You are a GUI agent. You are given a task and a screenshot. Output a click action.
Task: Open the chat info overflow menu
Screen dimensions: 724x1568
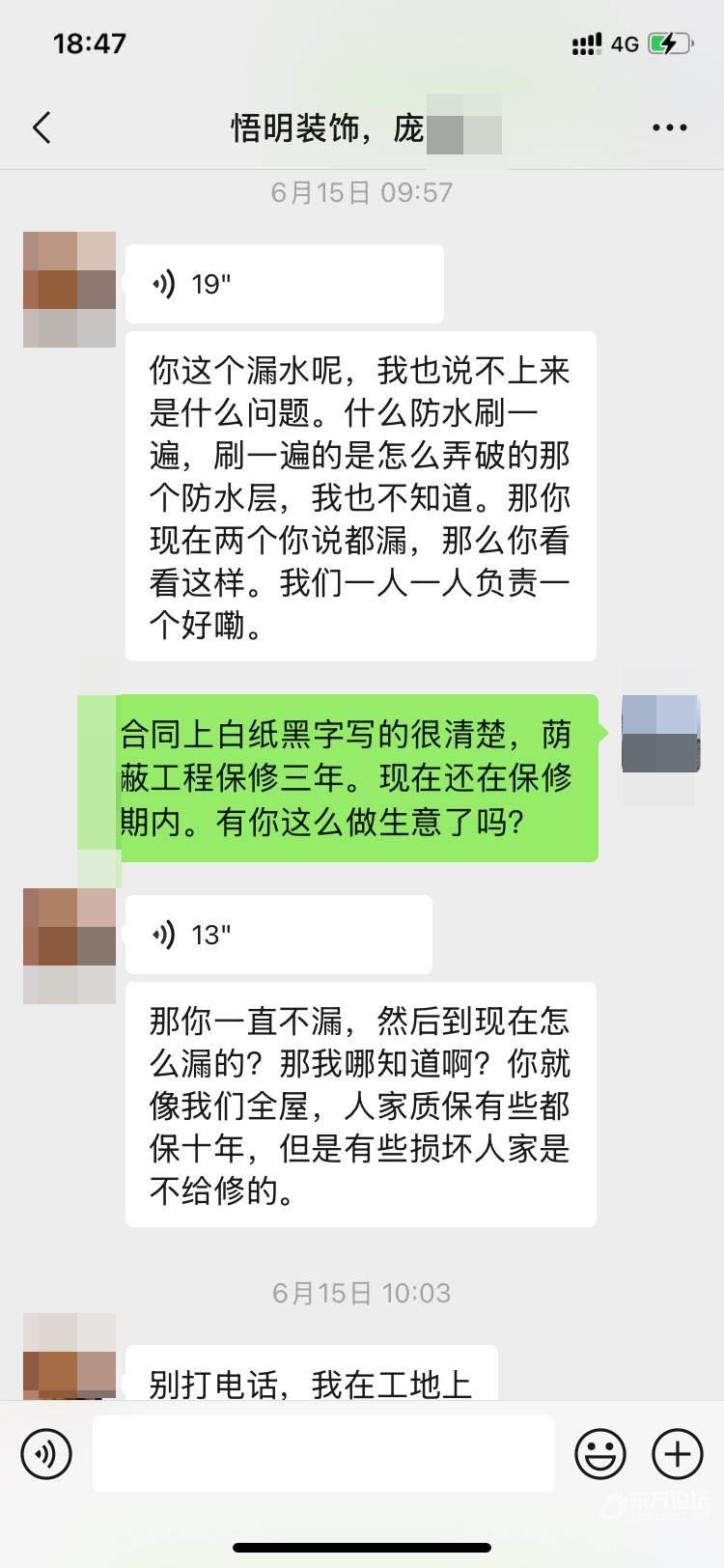tap(669, 127)
